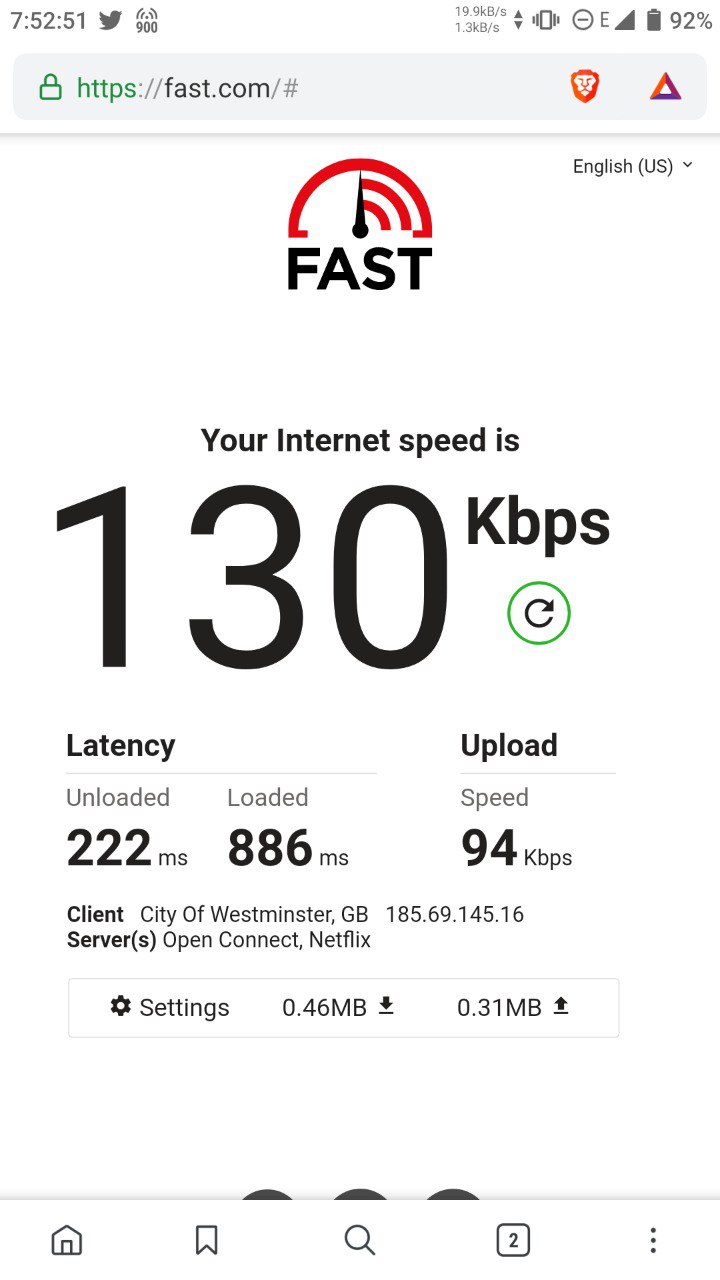Open bookmarks from bottom toolbar
Viewport: 720px width, 1280px height.
(207, 1241)
